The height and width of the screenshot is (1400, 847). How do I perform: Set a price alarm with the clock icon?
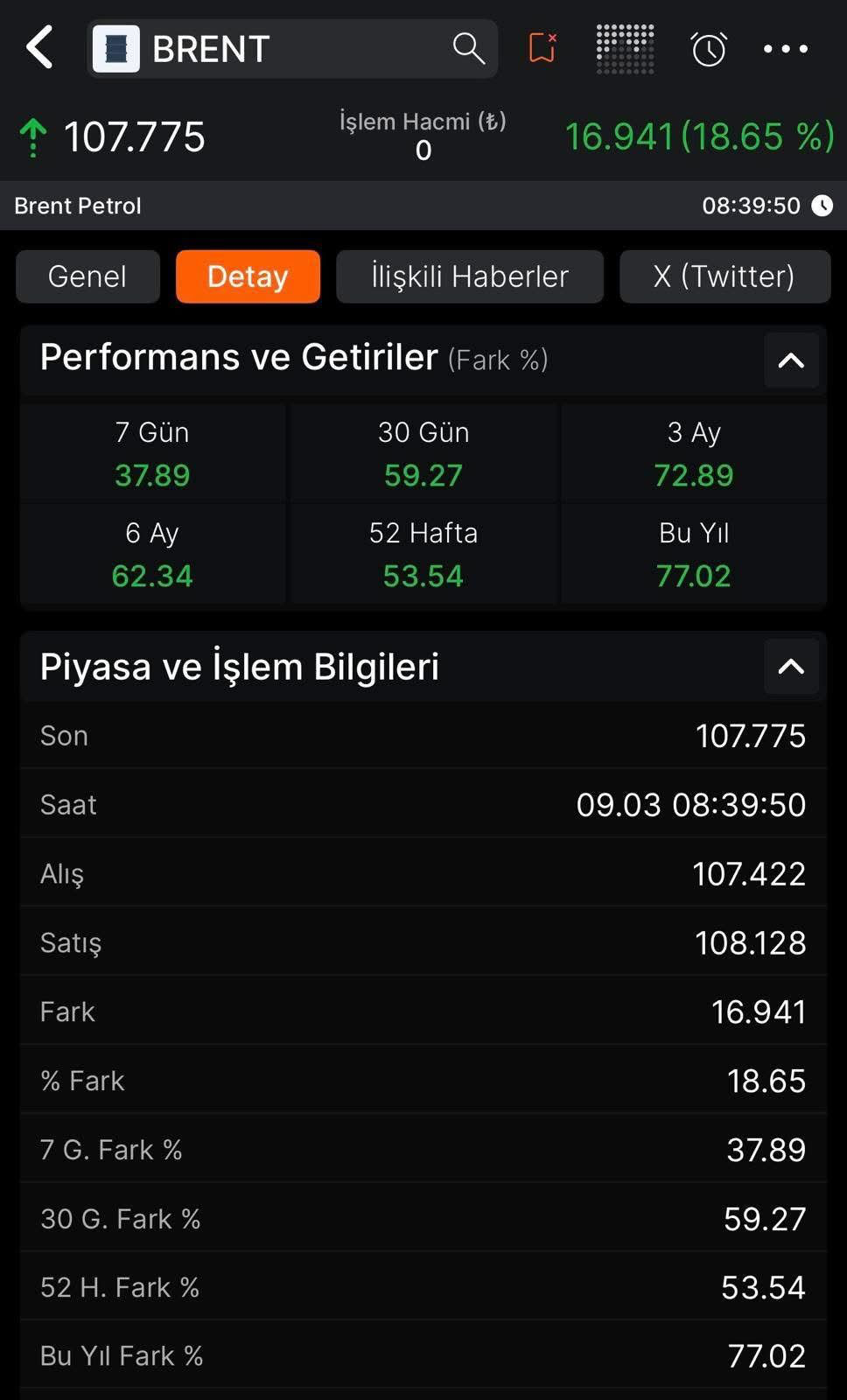pyautogui.click(x=708, y=49)
